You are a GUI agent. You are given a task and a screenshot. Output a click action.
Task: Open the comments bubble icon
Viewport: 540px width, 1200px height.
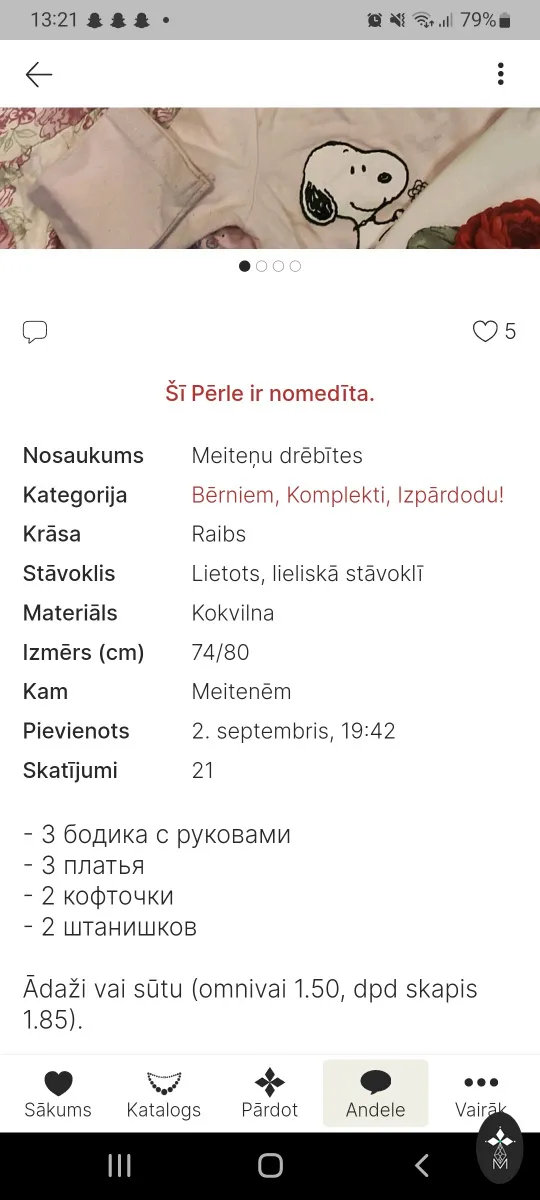tap(35, 332)
